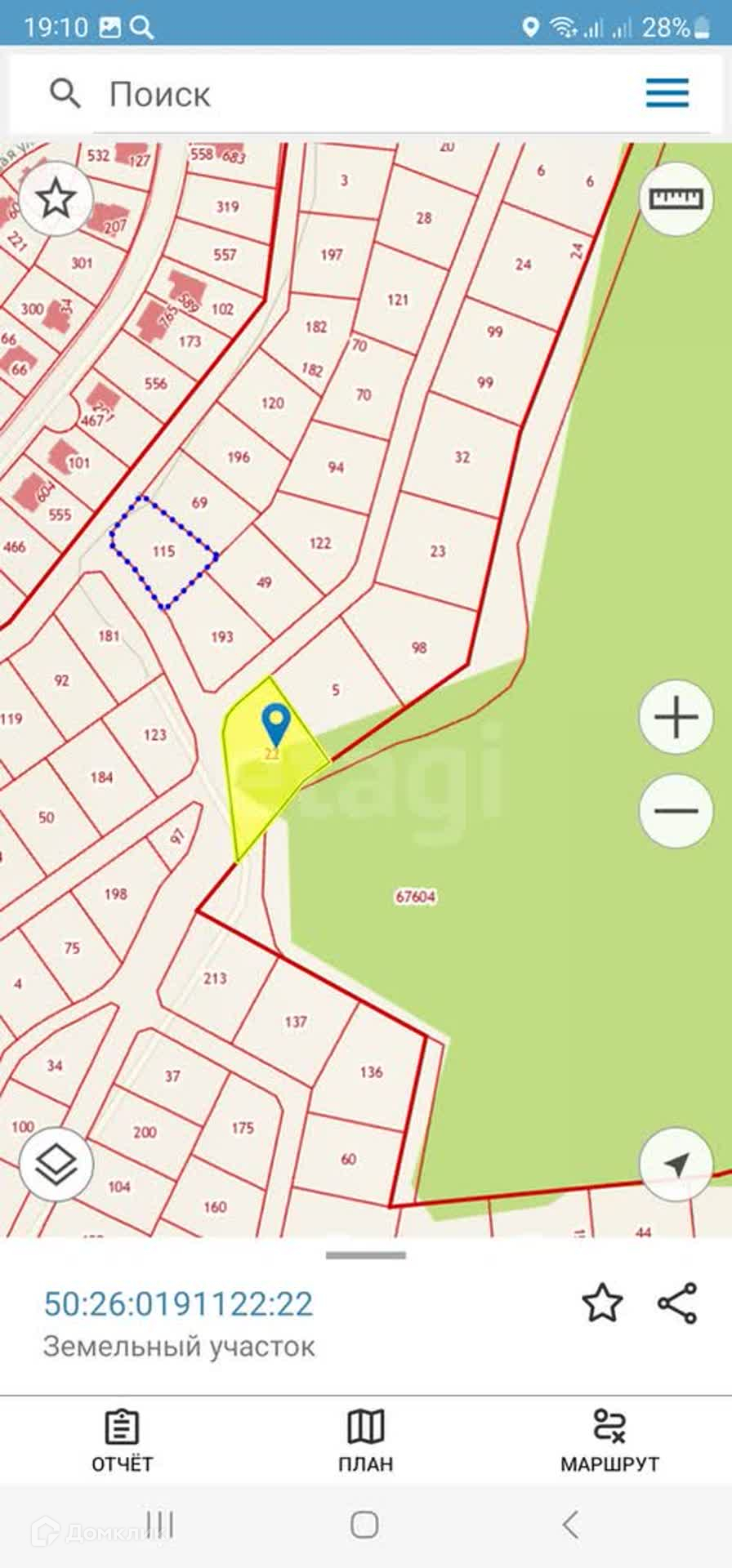
Task: Open the ПЛАН view
Action: [365, 1442]
